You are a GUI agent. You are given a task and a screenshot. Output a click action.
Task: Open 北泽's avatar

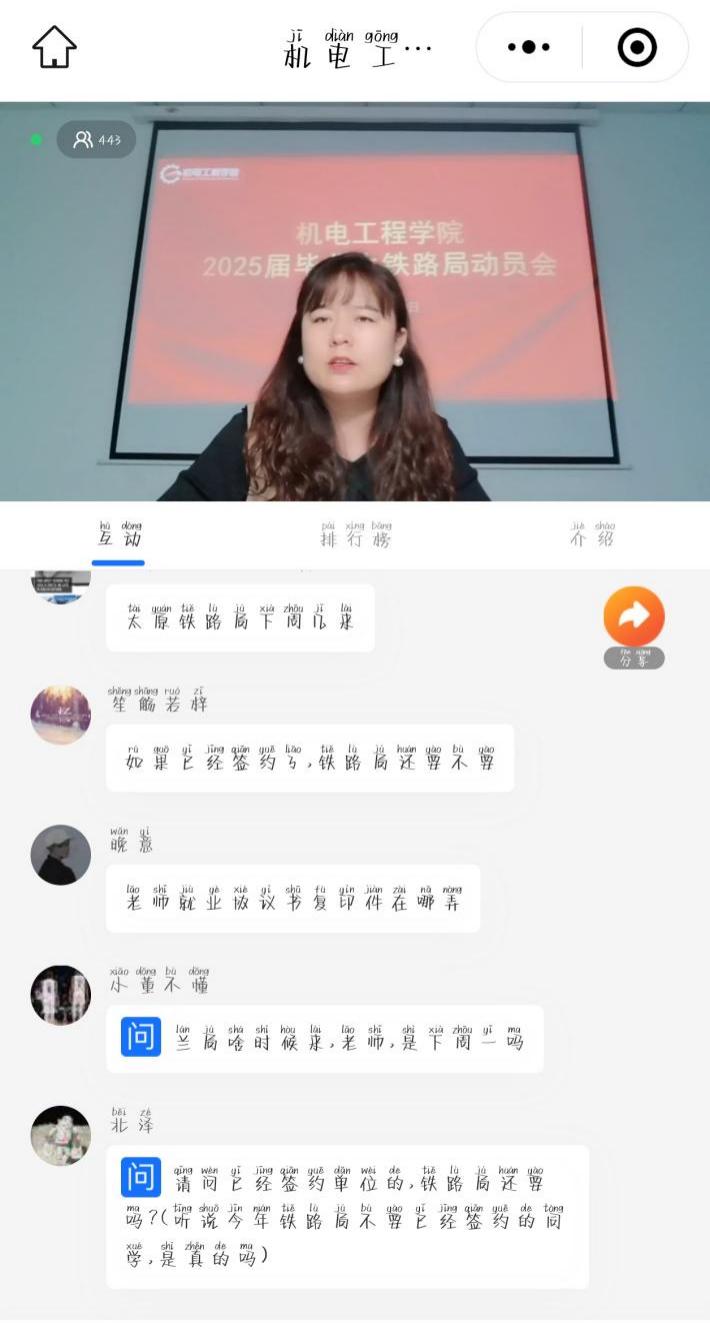pos(60,1136)
